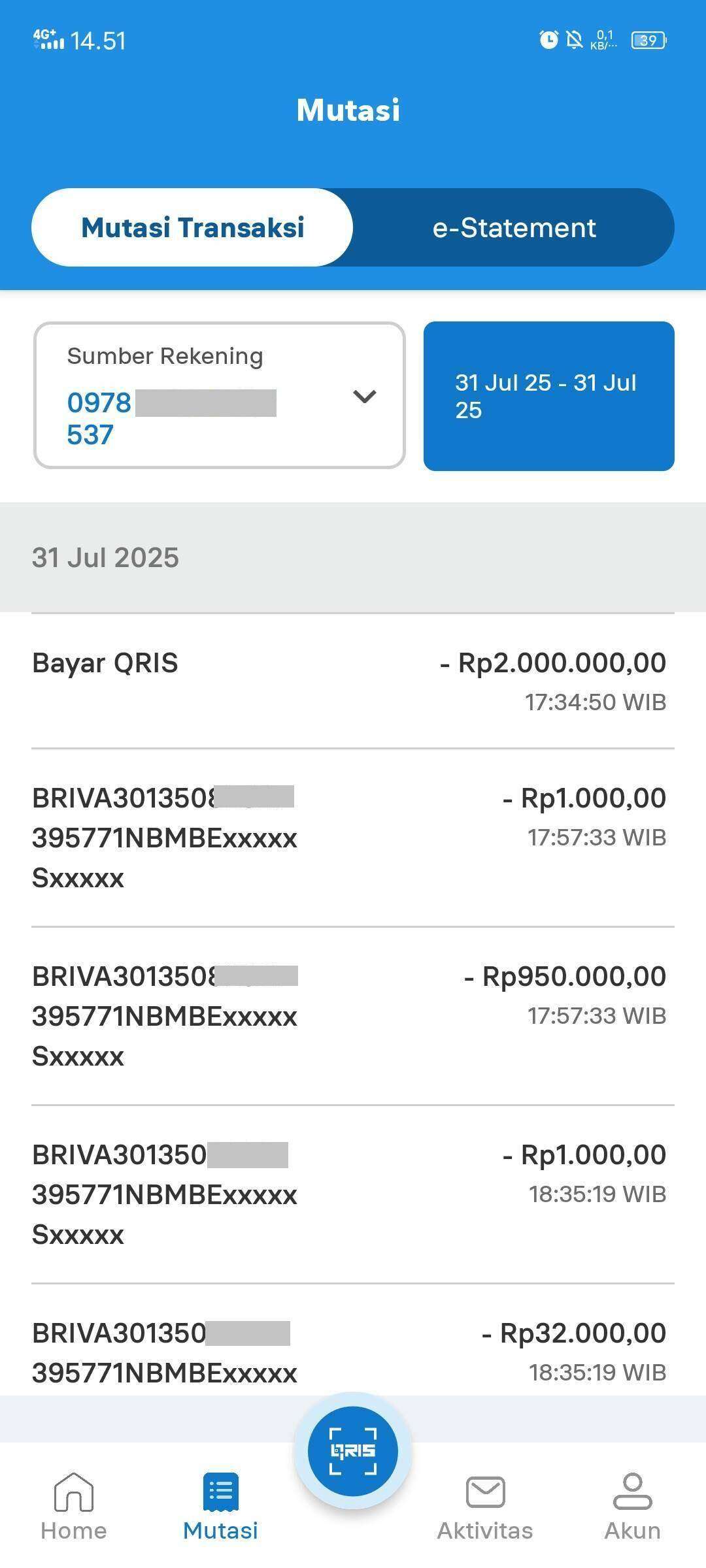Change the 31 Jul 25 date range
Image resolution: width=706 pixels, height=1568 pixels.
(x=549, y=396)
